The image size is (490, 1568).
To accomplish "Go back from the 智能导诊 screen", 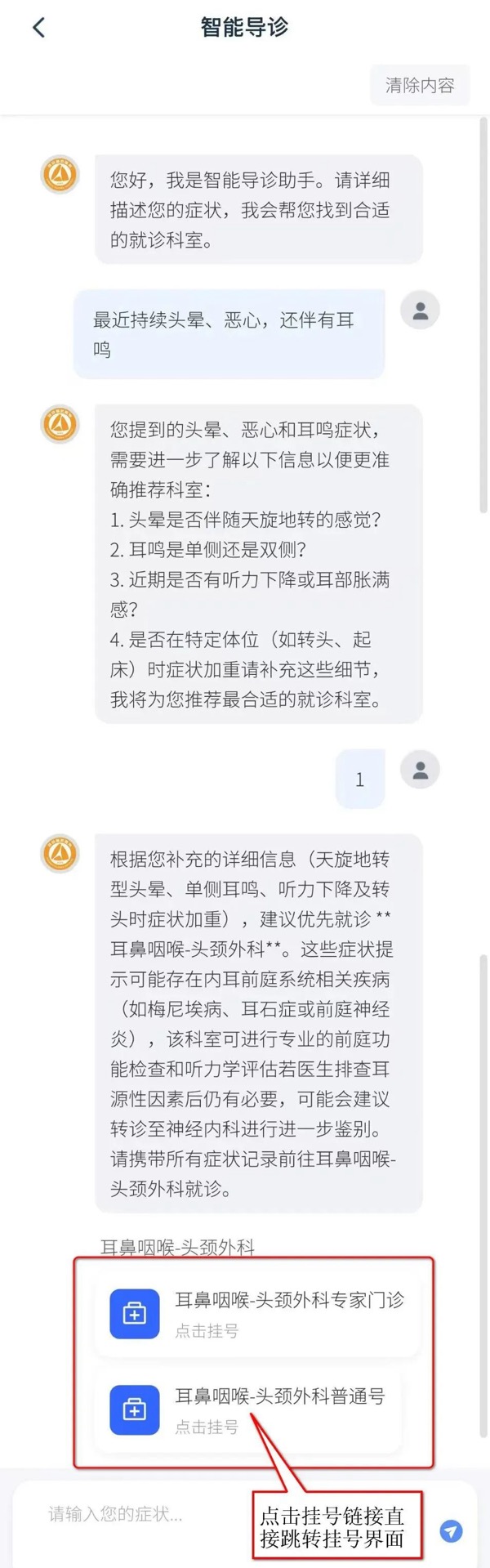I will click(38, 28).
